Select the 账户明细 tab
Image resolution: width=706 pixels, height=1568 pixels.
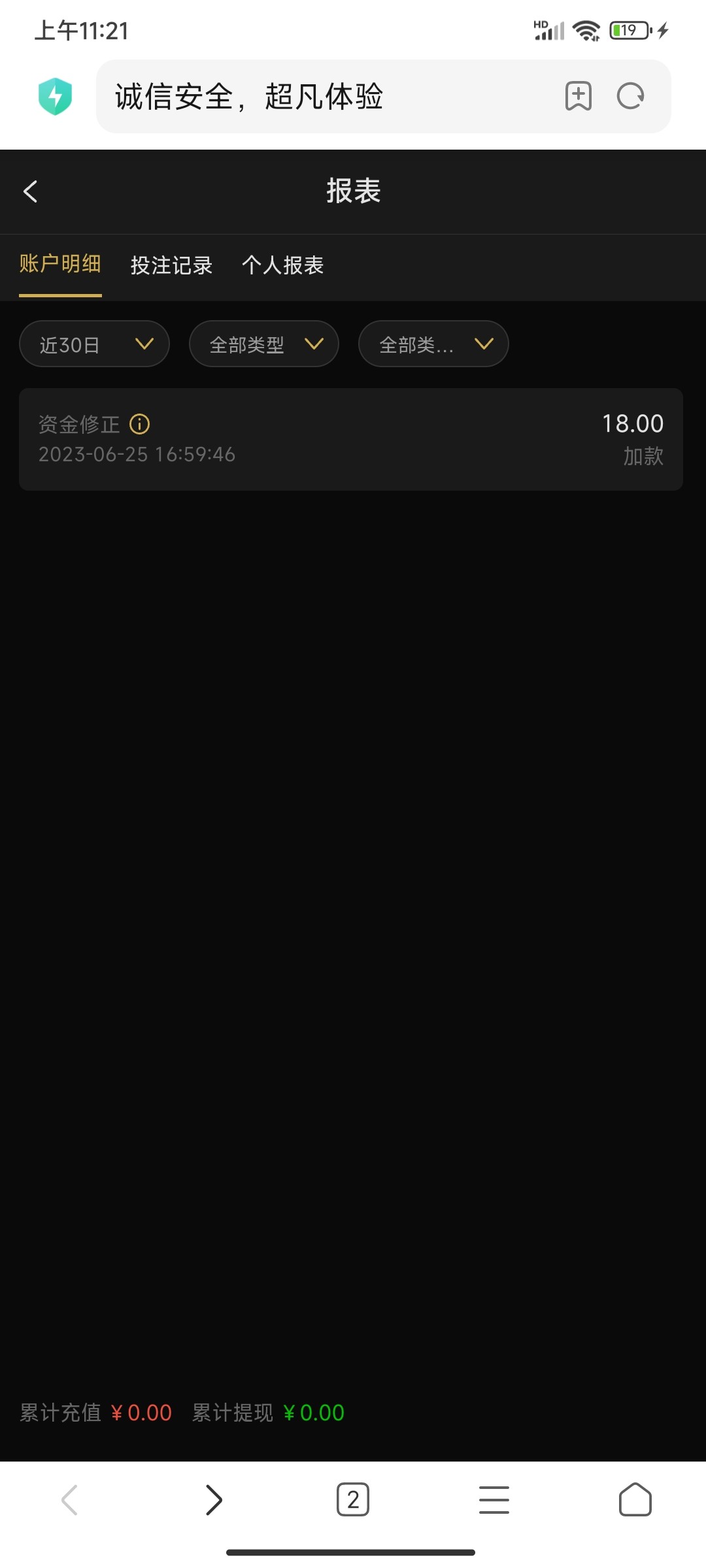click(60, 265)
